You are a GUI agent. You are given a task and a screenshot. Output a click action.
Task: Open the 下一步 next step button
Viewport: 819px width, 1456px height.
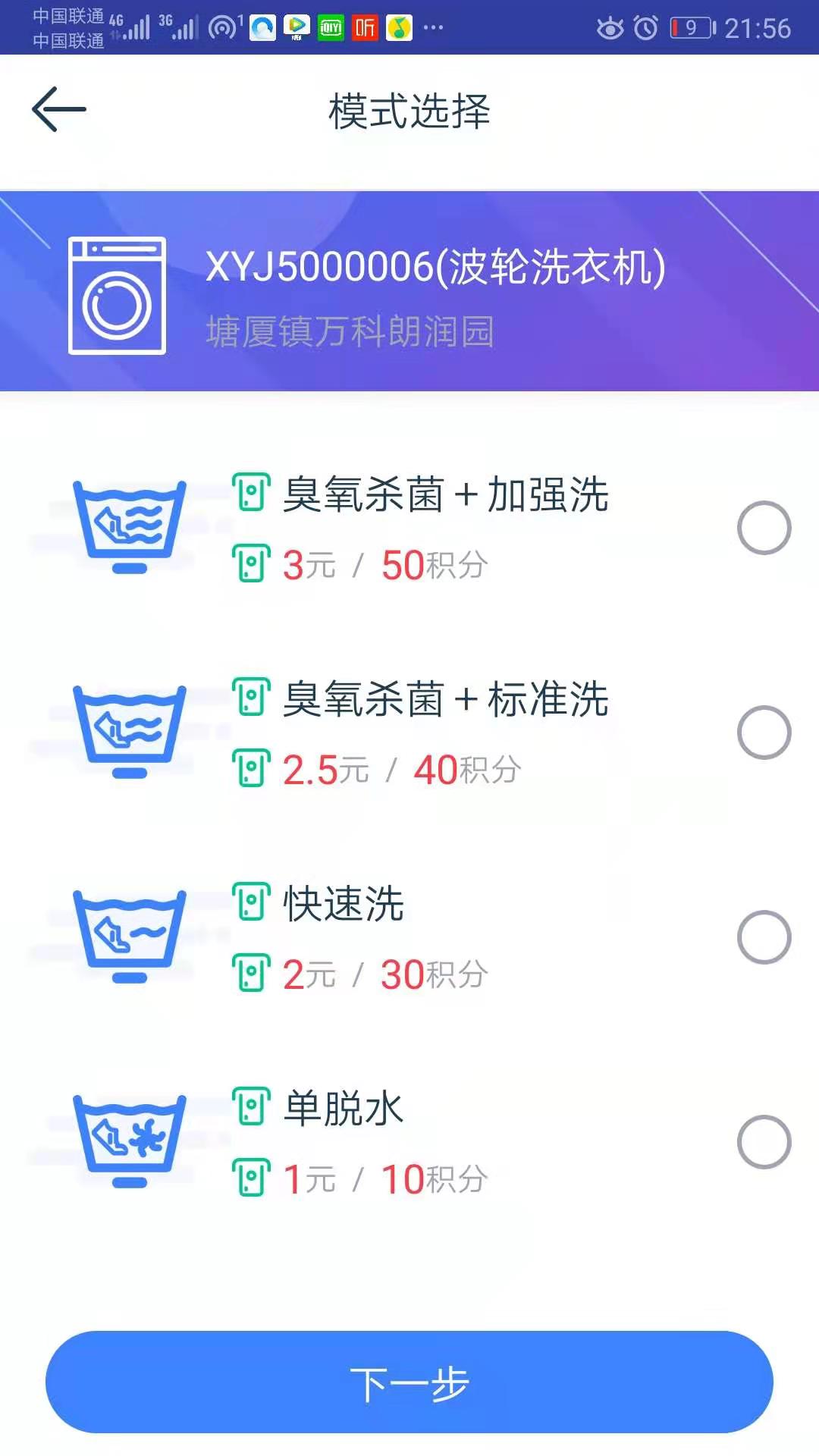(x=409, y=1382)
